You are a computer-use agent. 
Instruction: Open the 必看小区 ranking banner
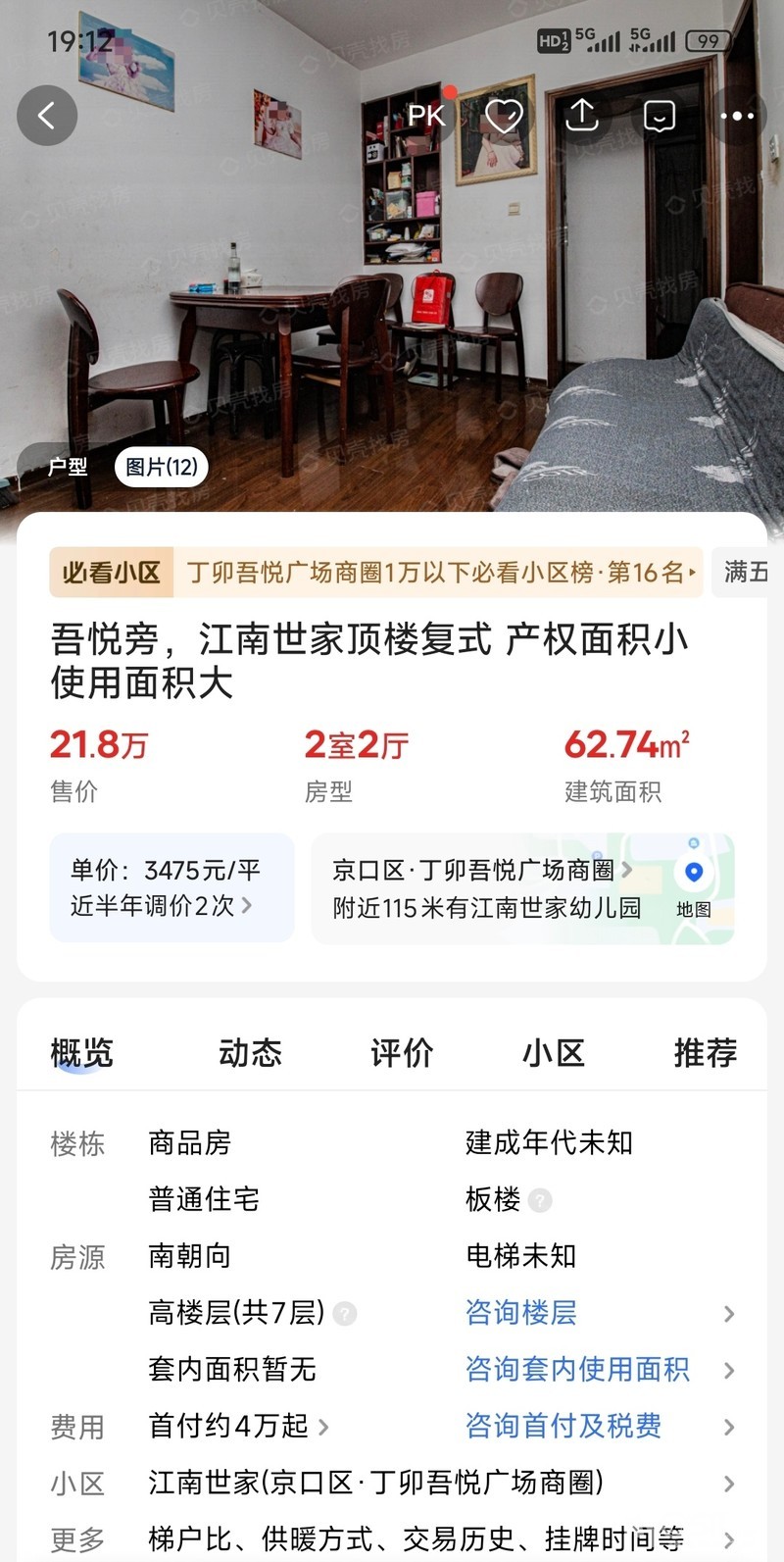coord(376,573)
